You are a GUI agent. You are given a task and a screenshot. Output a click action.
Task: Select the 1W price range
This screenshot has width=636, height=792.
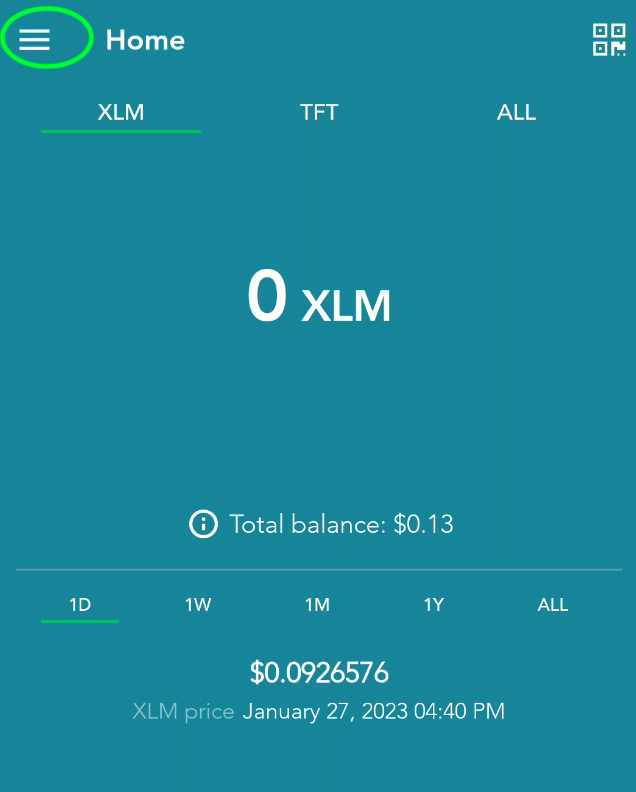coord(198,605)
